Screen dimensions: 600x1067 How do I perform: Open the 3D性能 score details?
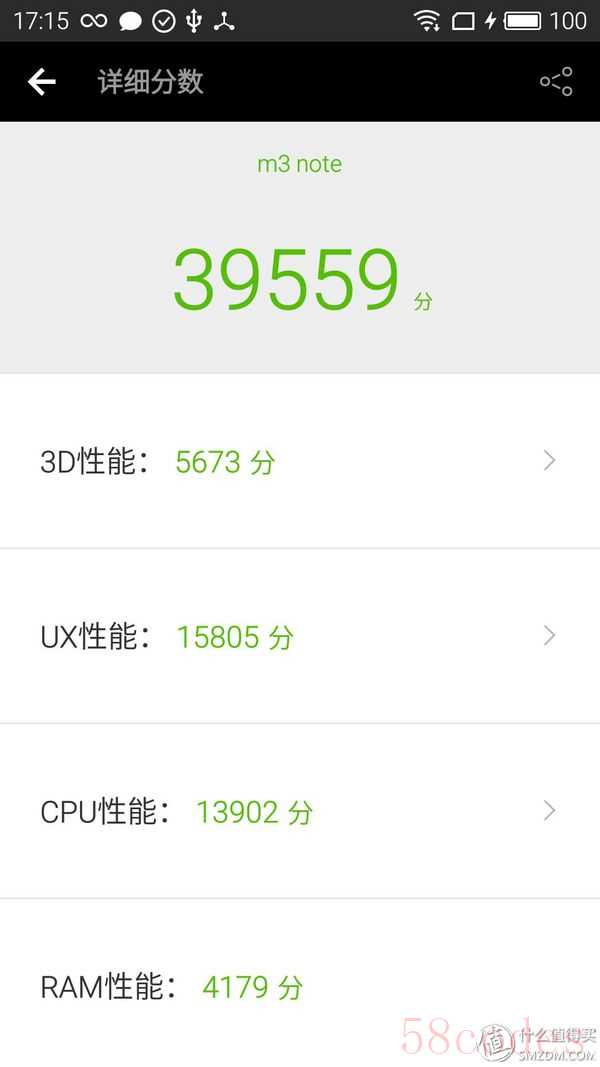pos(300,461)
